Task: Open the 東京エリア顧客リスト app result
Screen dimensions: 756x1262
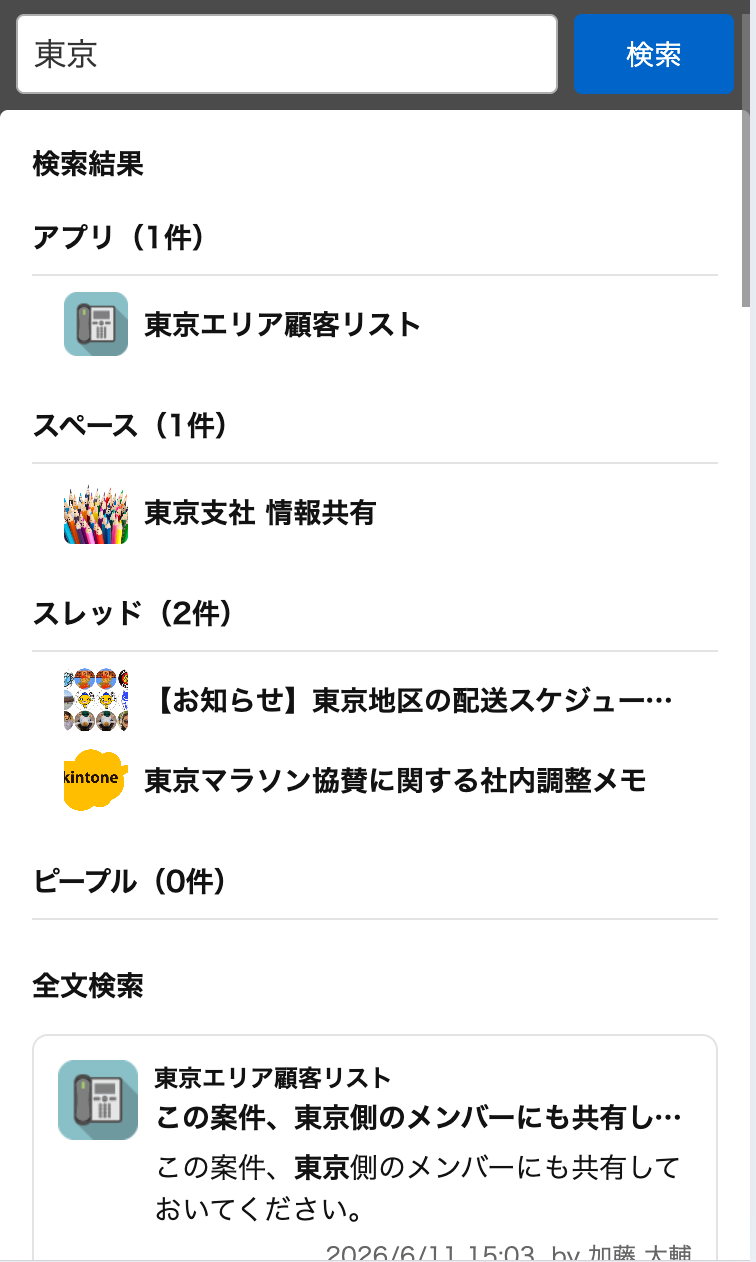Action: (x=375, y=324)
